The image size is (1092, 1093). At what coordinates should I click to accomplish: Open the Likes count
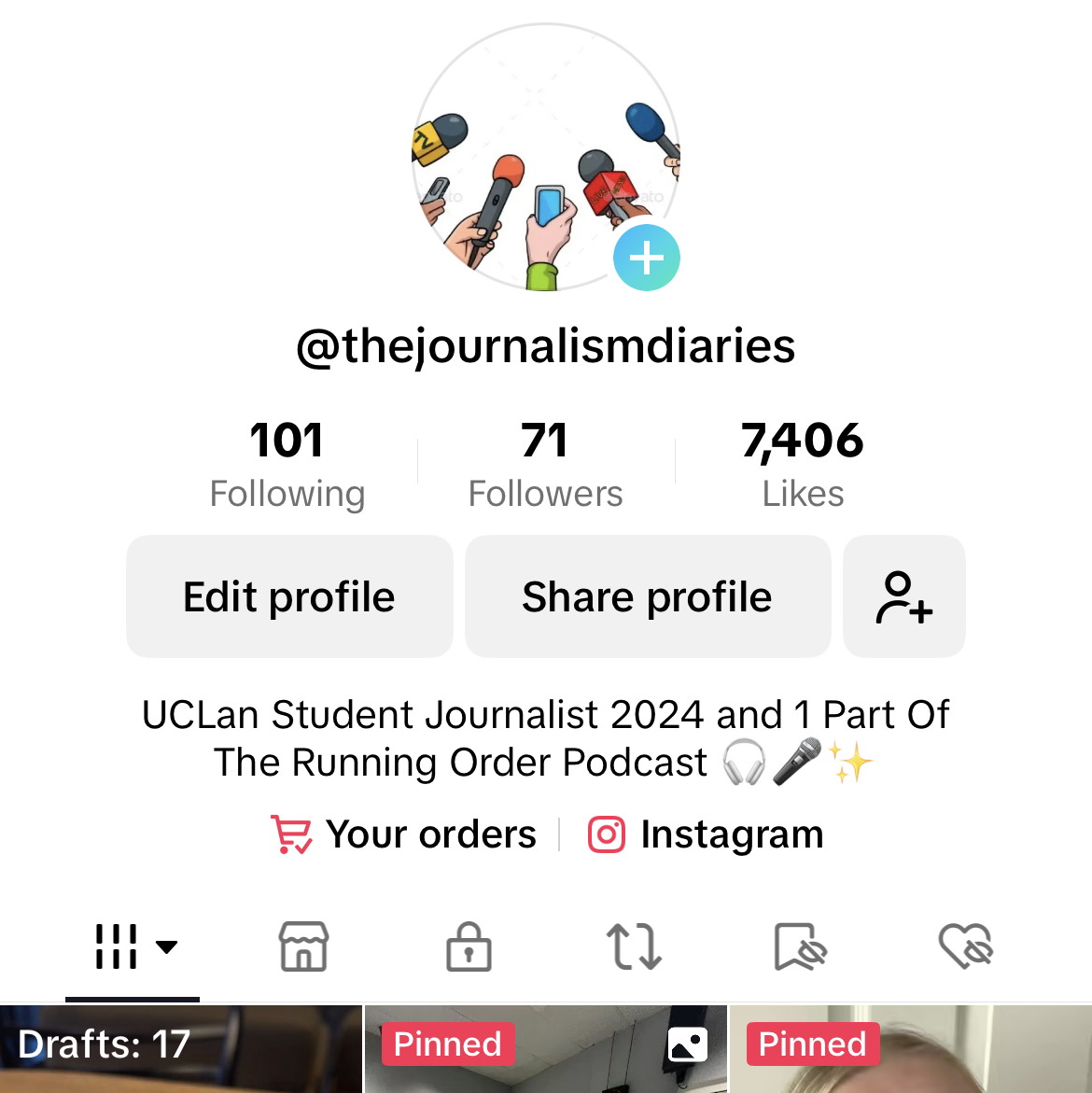coord(803,464)
